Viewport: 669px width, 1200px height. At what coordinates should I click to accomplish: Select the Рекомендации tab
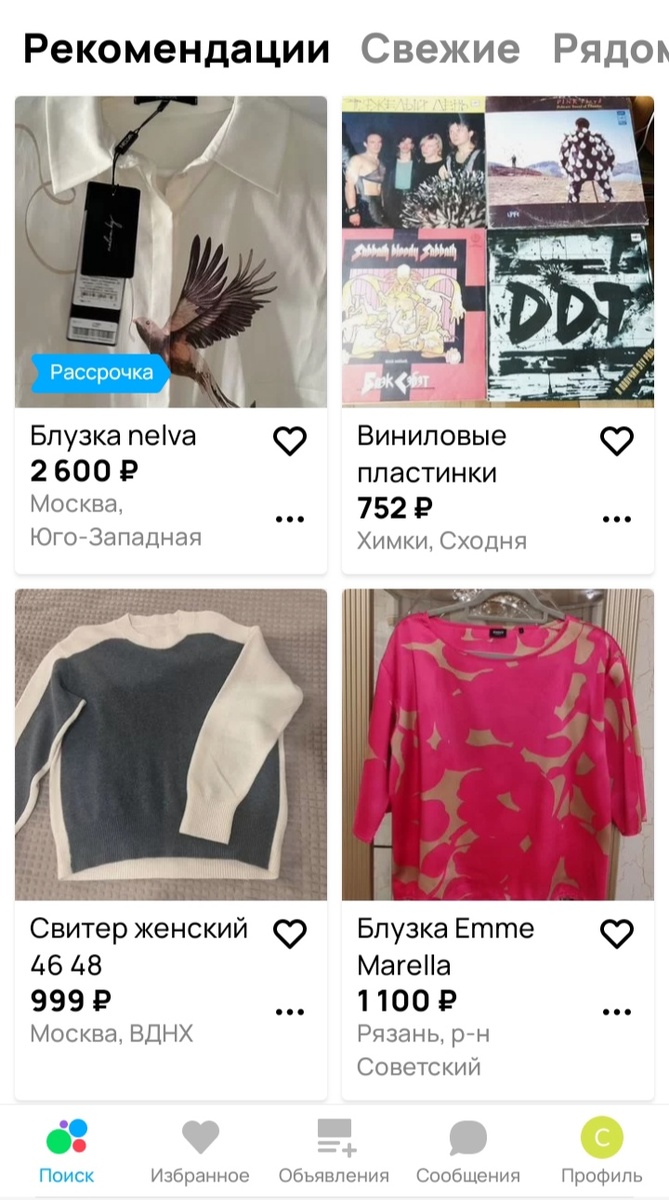[x=176, y=48]
